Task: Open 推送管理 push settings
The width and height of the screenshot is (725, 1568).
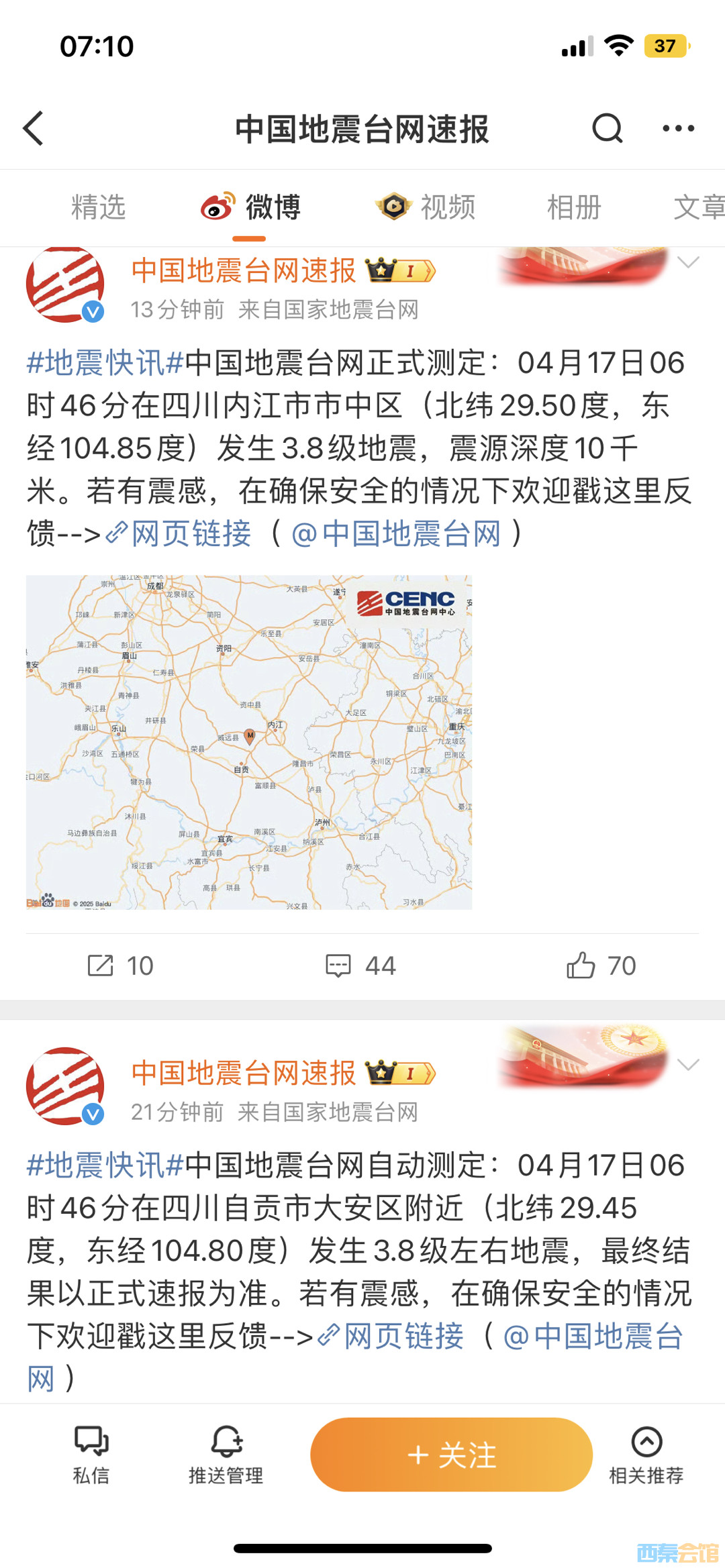Action: [226, 1454]
